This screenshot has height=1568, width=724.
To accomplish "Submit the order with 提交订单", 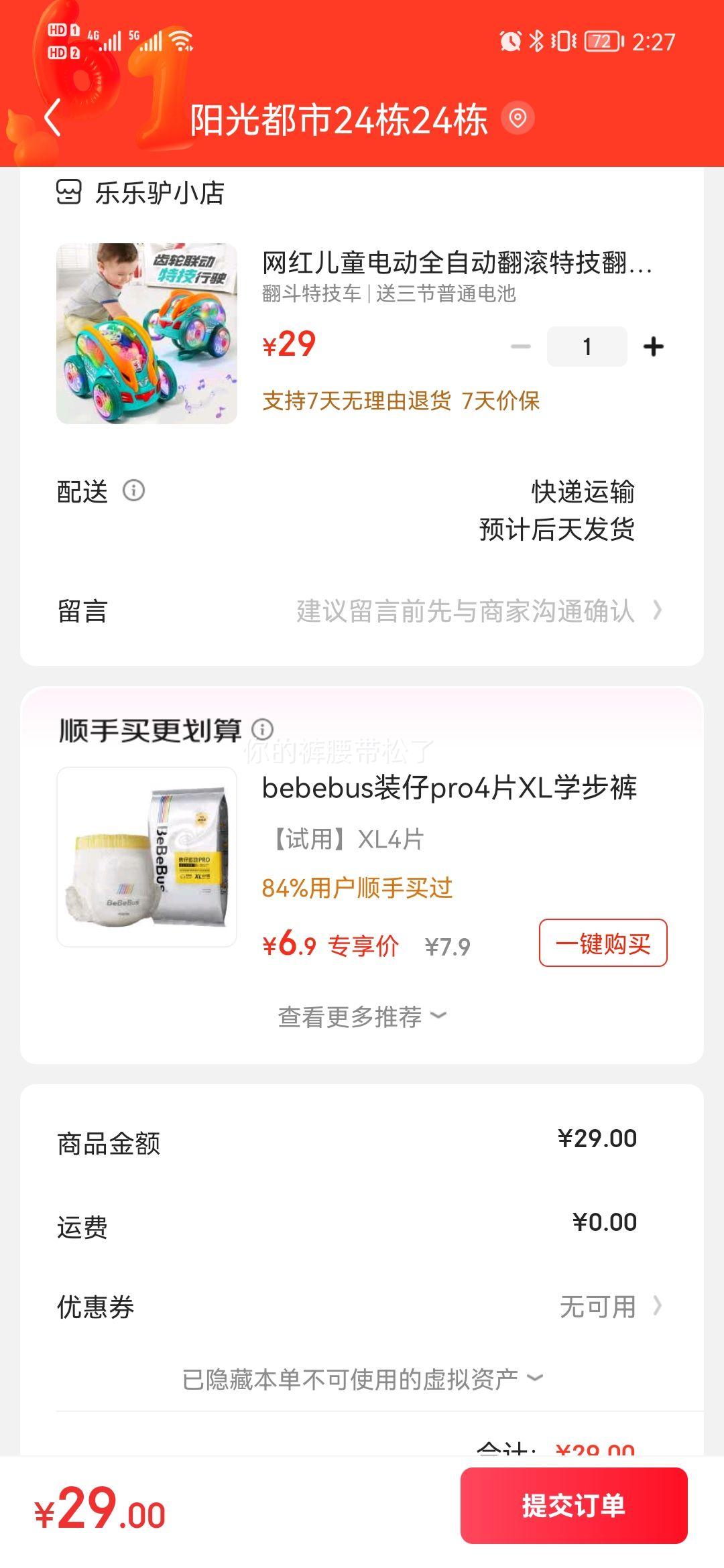I will coord(573,1505).
